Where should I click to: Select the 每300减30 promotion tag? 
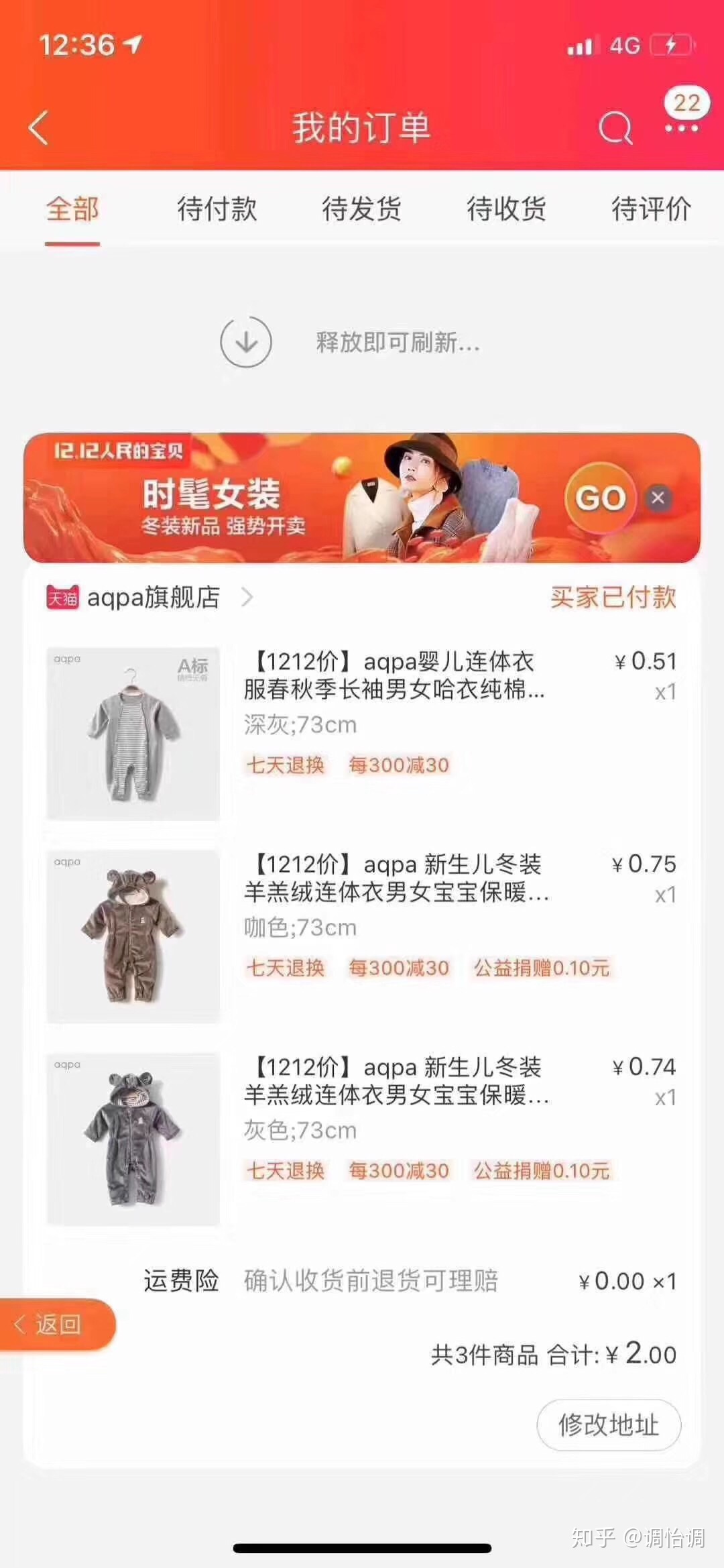(x=398, y=765)
